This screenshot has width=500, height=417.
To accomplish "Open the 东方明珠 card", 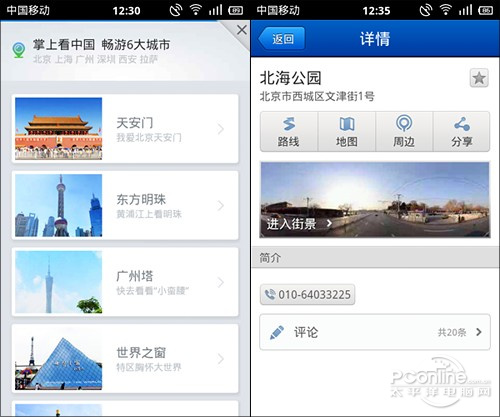I will 125,205.
